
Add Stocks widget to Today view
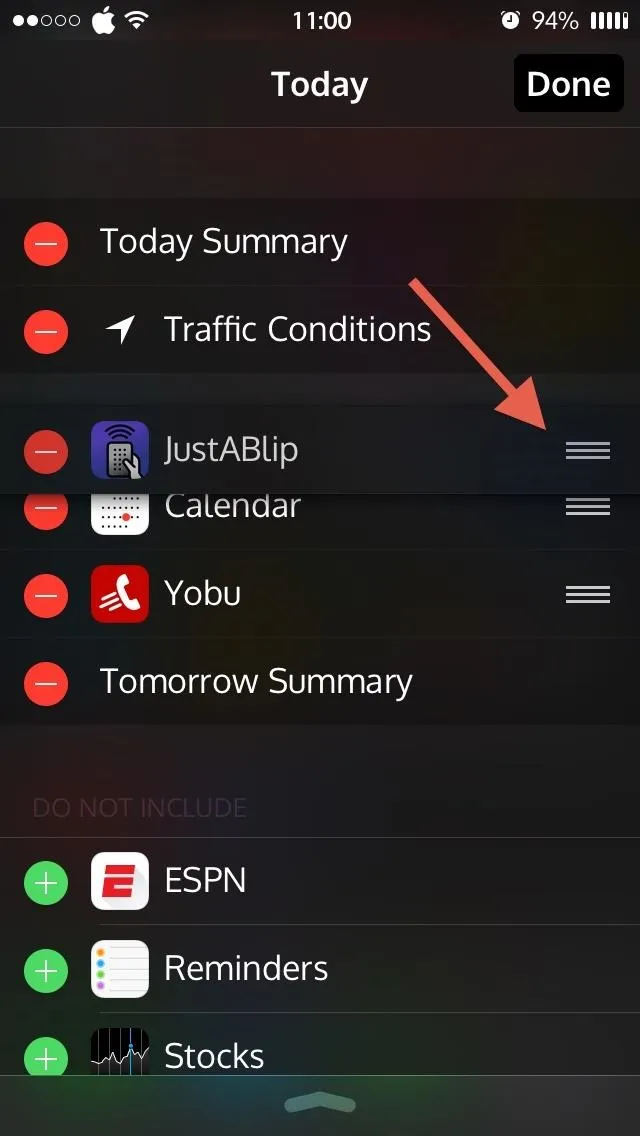pos(46,1056)
